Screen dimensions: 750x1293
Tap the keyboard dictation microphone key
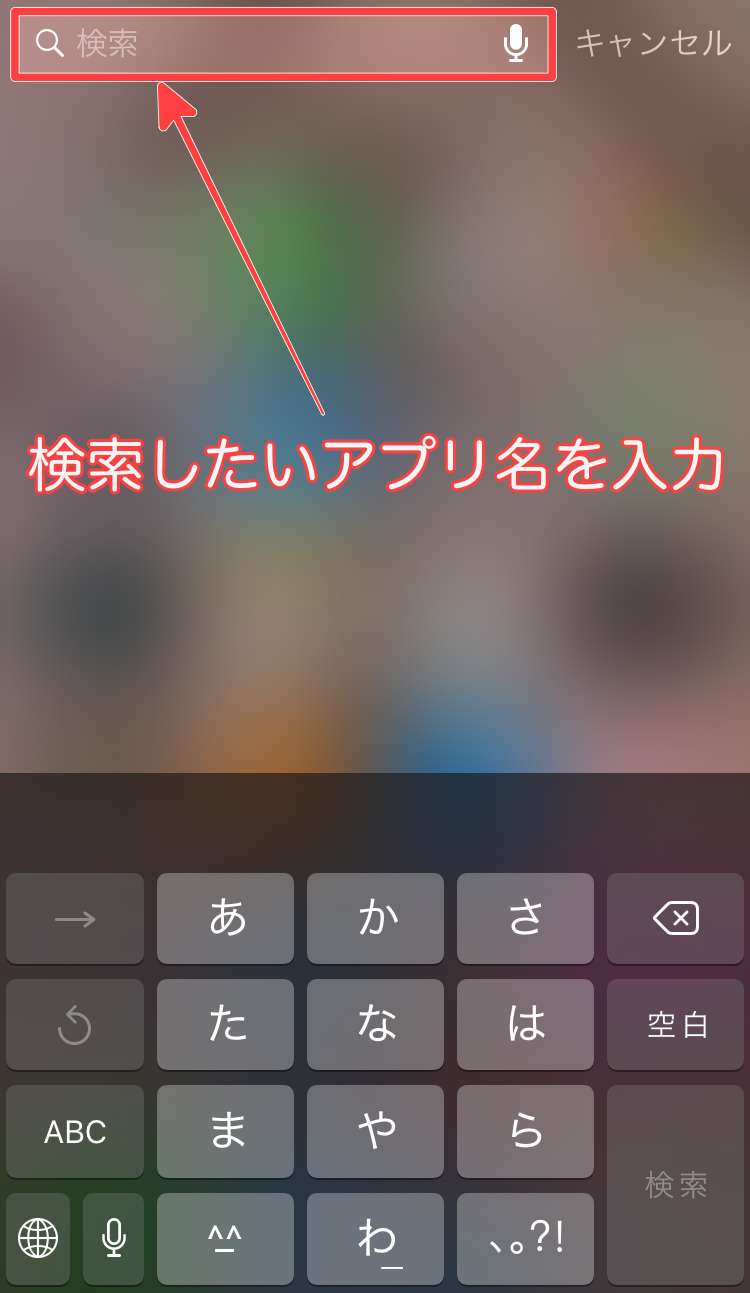[x=114, y=1239]
